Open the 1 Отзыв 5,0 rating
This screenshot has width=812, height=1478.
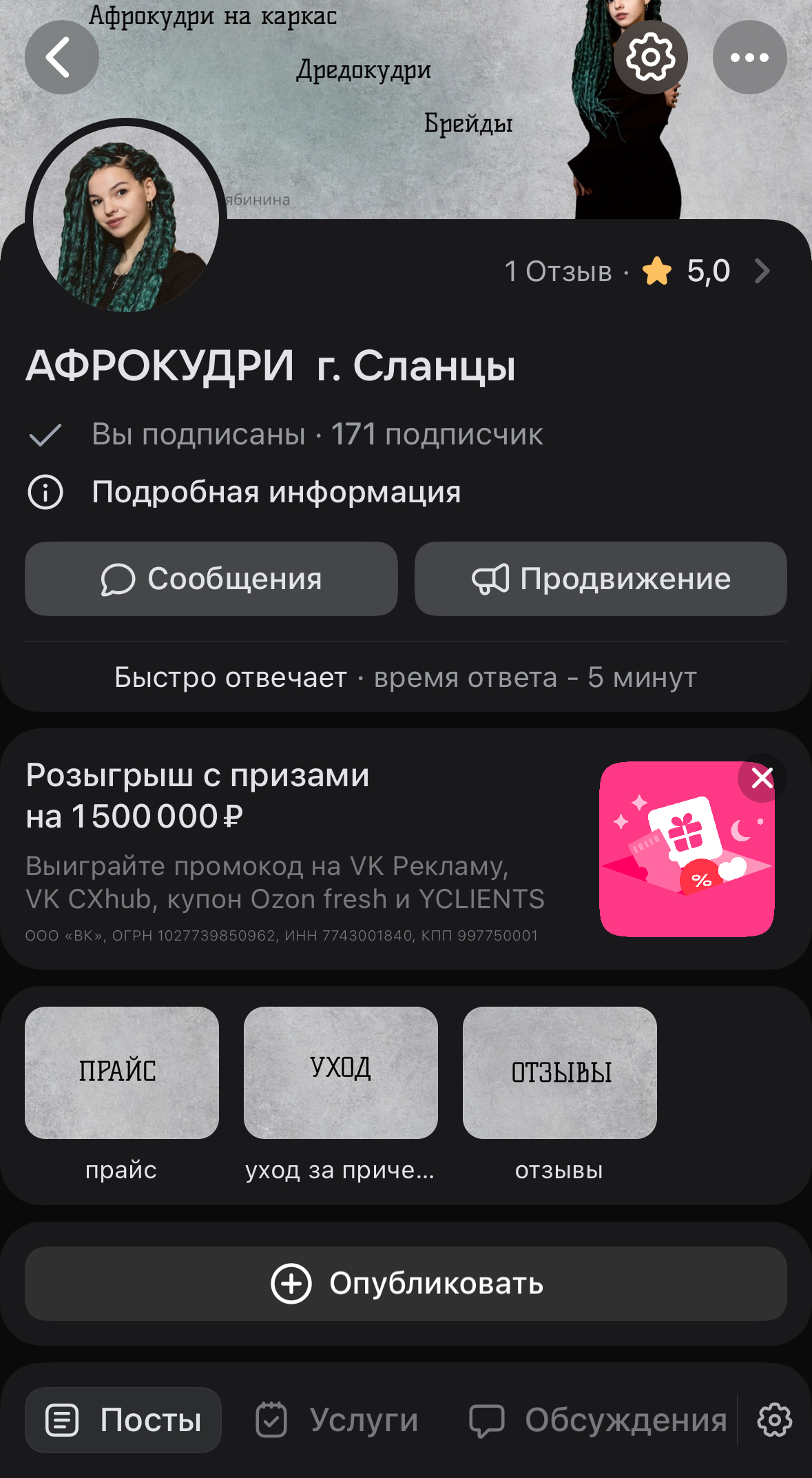(x=637, y=271)
